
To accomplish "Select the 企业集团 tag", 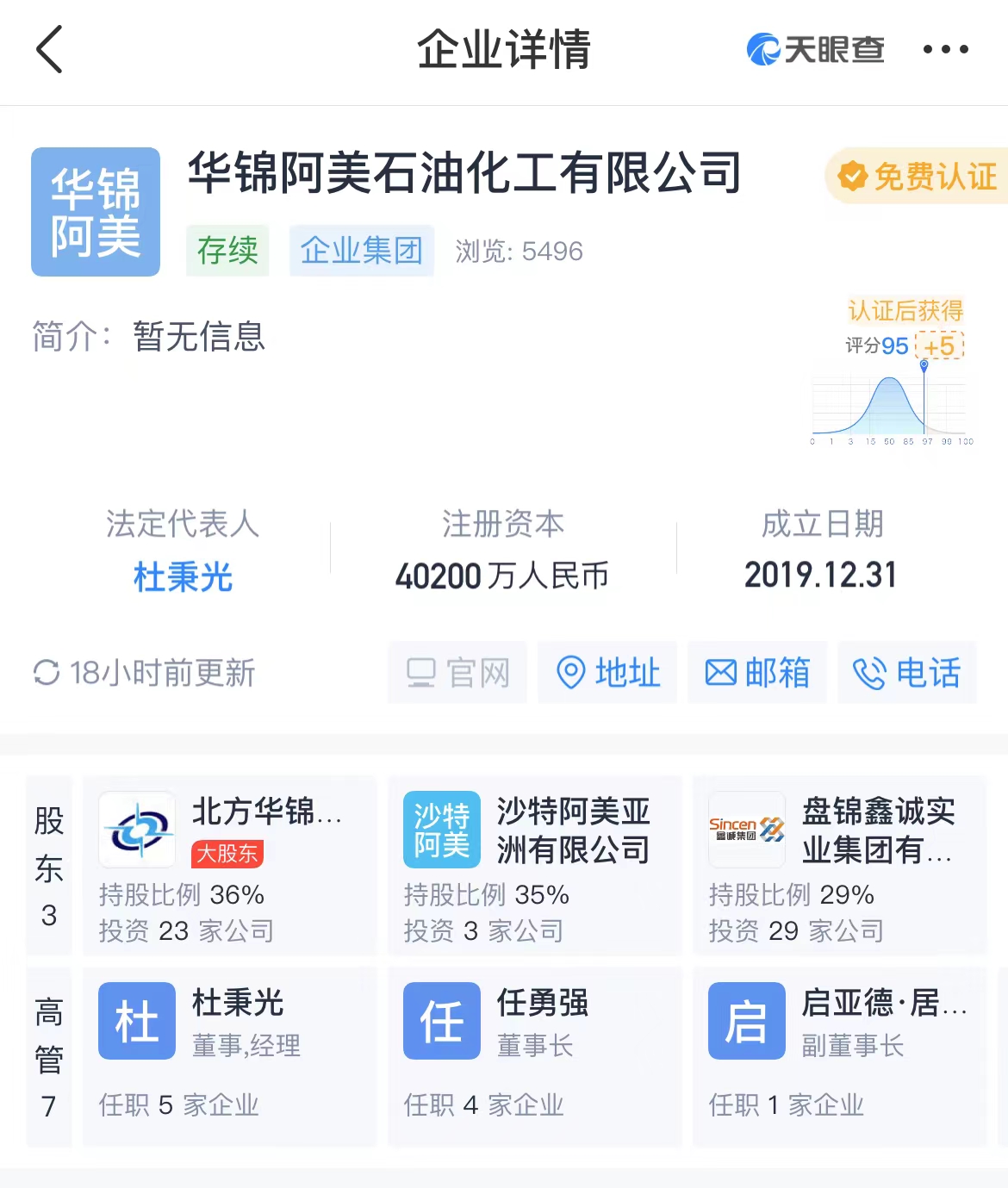I will (x=361, y=251).
